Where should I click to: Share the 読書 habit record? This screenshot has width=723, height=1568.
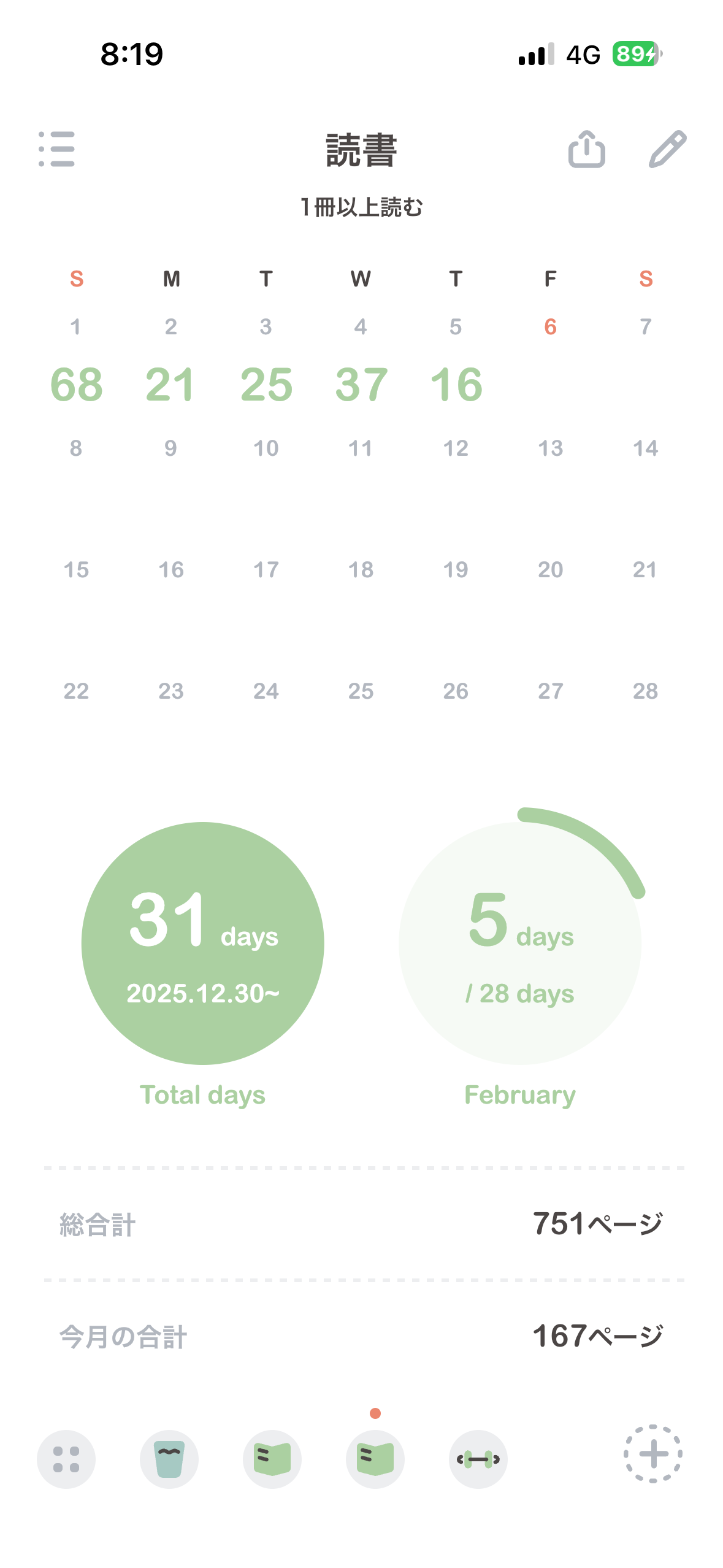(586, 149)
